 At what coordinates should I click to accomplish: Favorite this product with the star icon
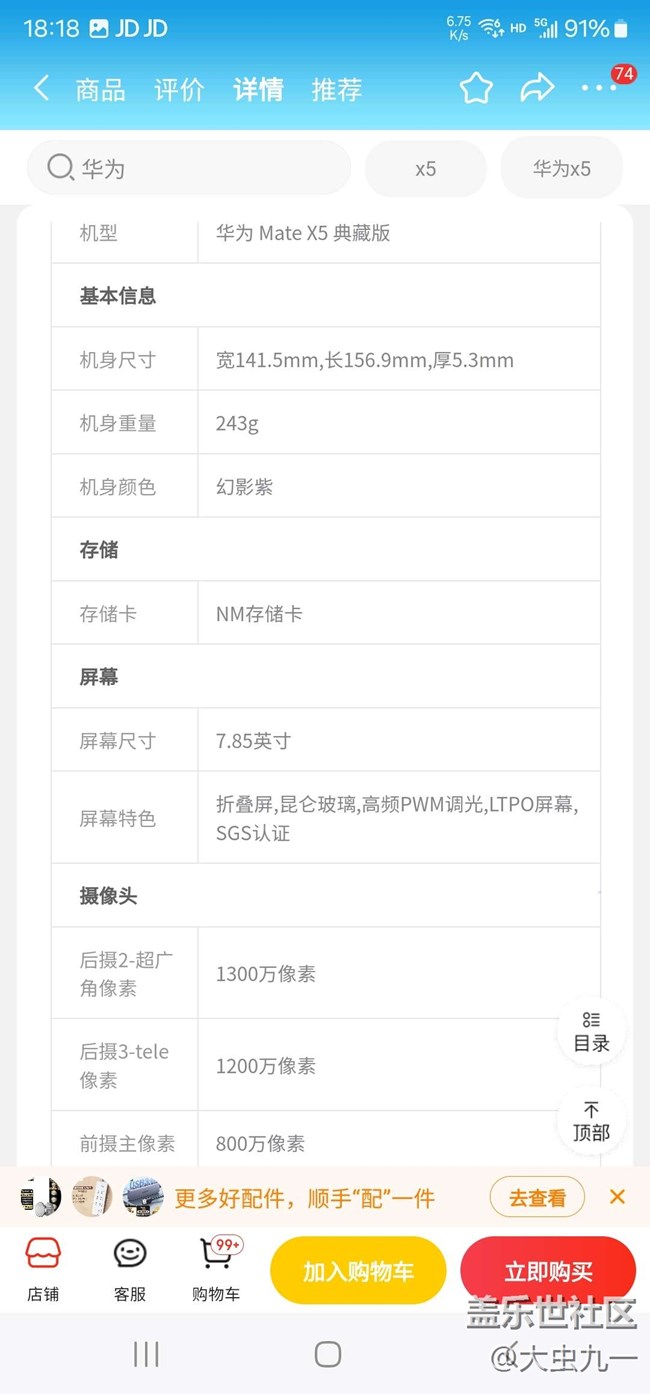pyautogui.click(x=476, y=89)
